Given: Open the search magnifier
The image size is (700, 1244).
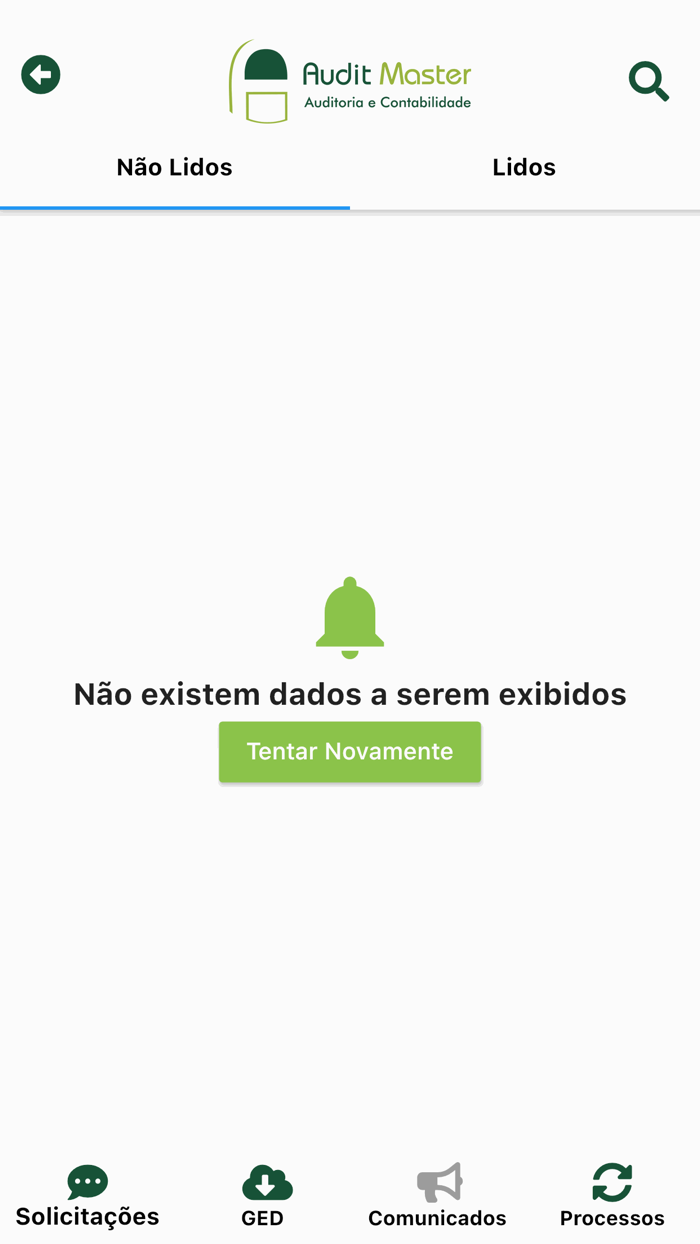Looking at the screenshot, I should (648, 81).
